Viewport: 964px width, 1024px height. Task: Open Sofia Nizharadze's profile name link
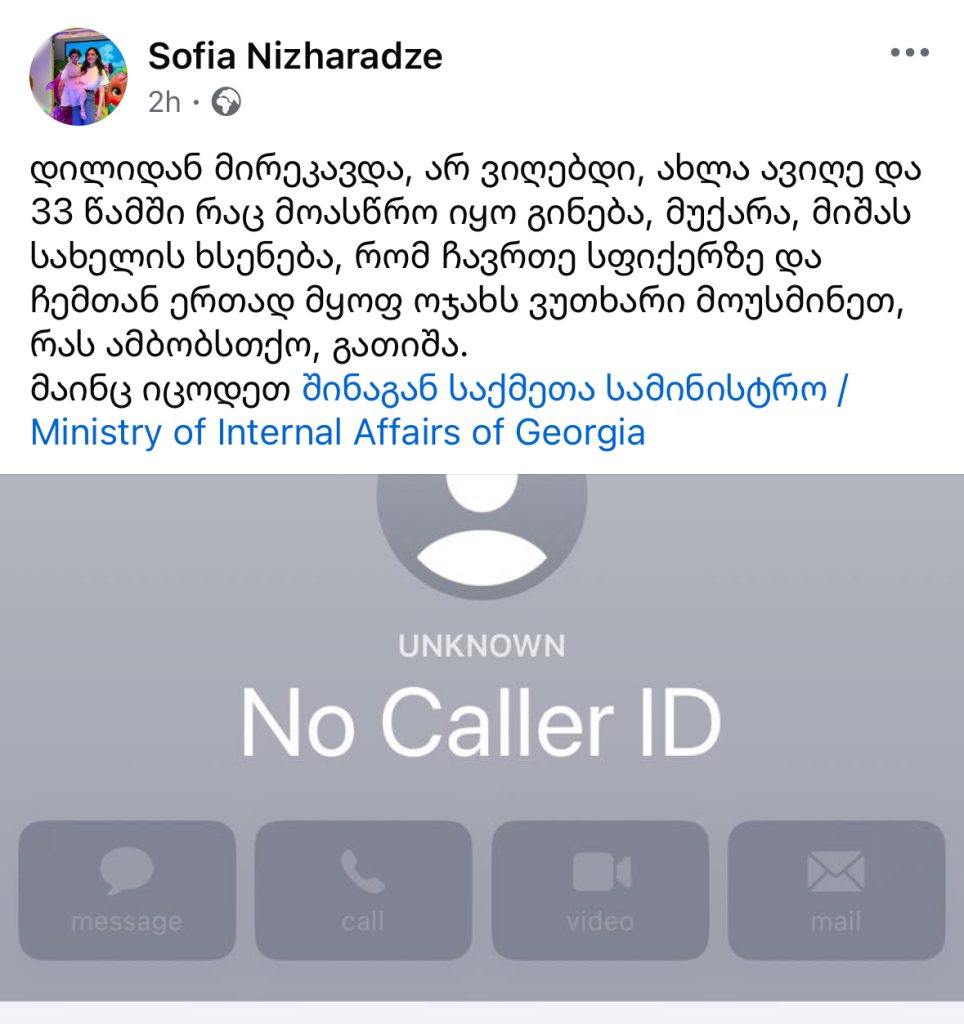pos(295,56)
